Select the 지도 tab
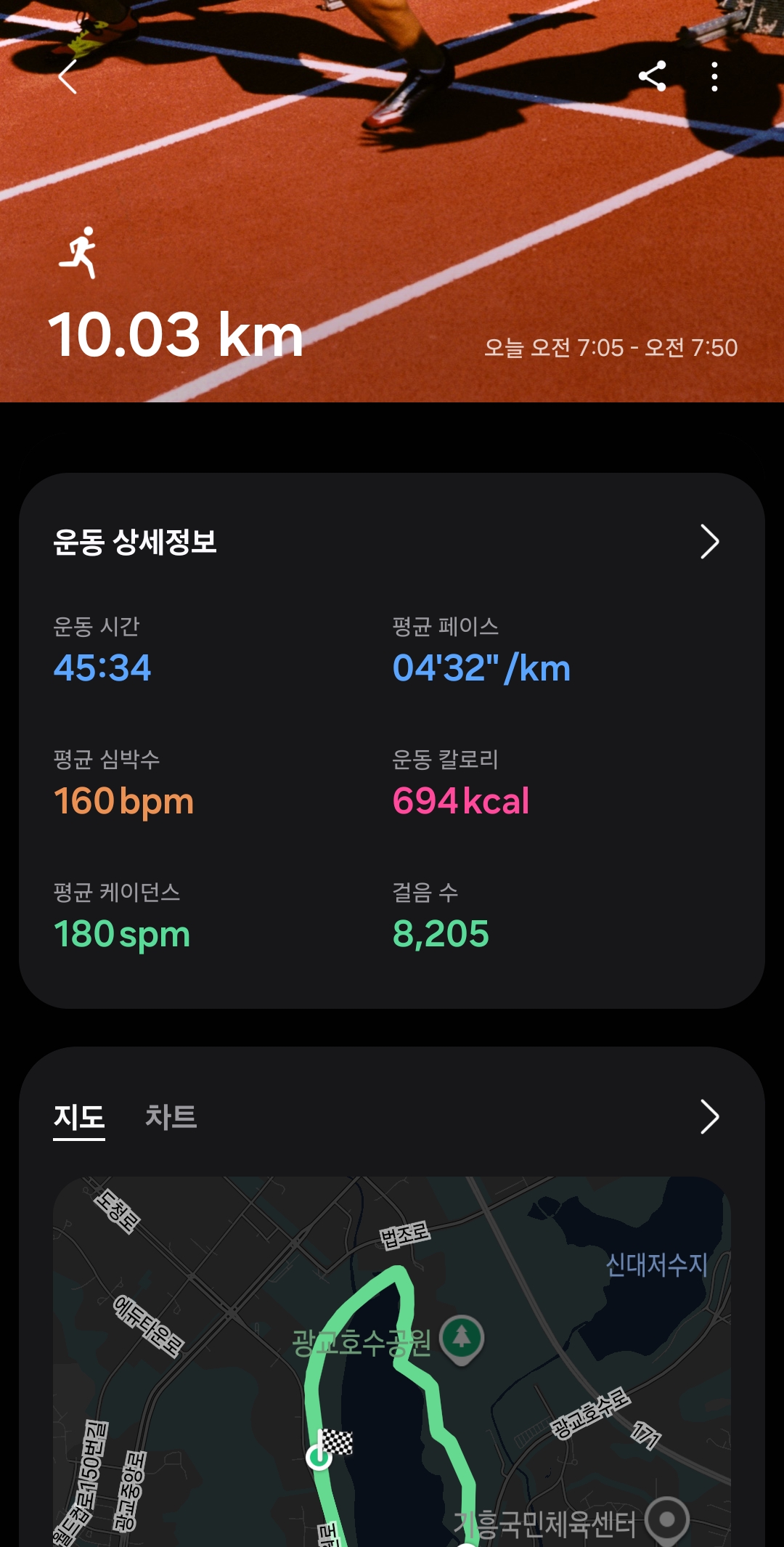The height and width of the screenshot is (1547, 784). click(x=79, y=1117)
